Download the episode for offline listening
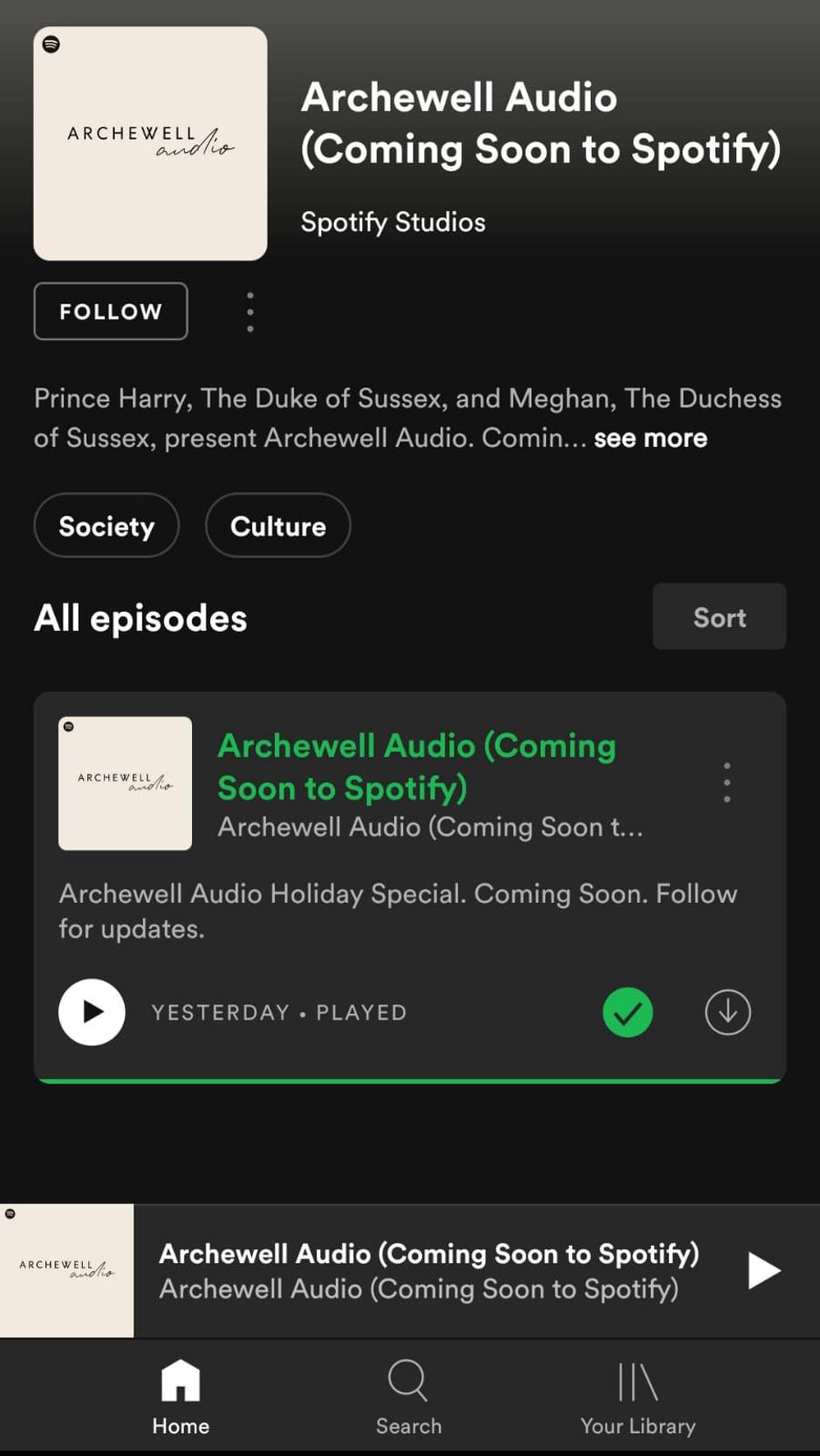The width and height of the screenshot is (820, 1456). 727,1012
